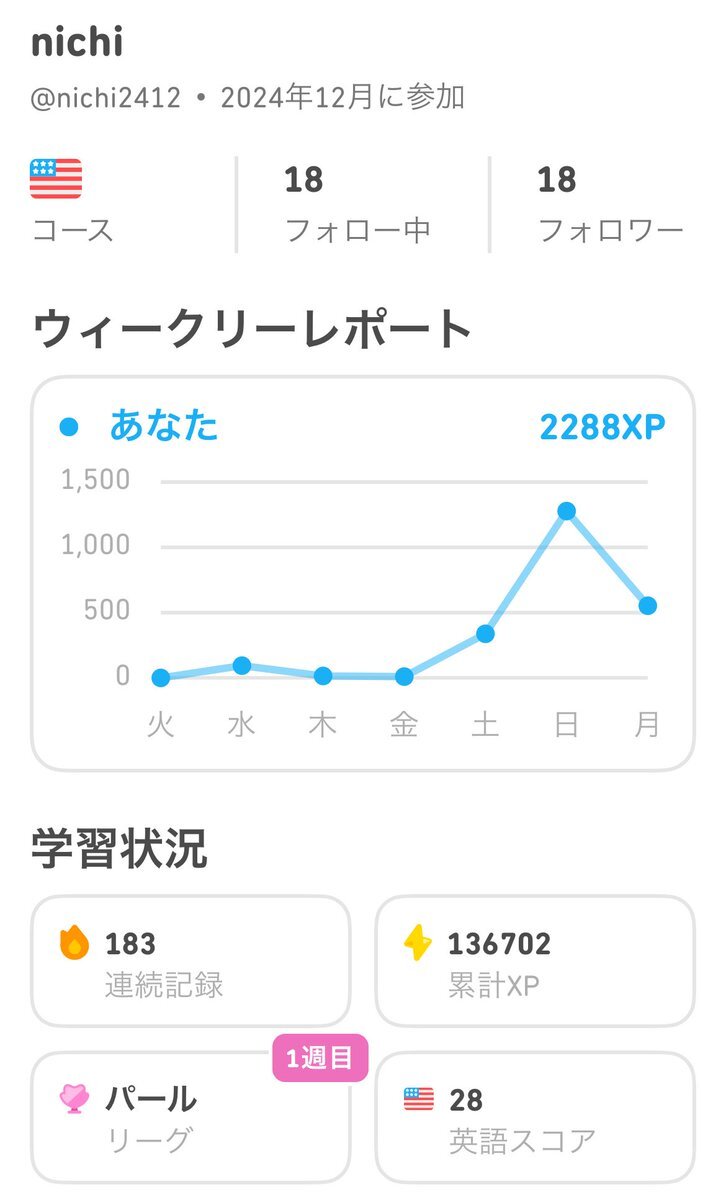View the 18 フォロー中 list
726x1200 pixels.
click(358, 203)
